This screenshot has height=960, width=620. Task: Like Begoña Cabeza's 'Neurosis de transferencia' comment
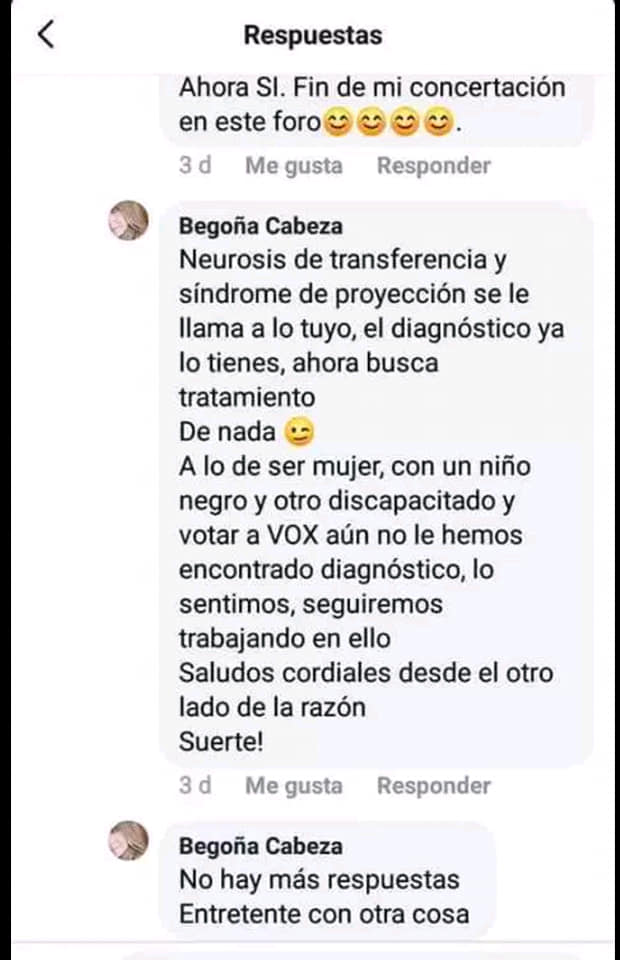[x=293, y=786]
